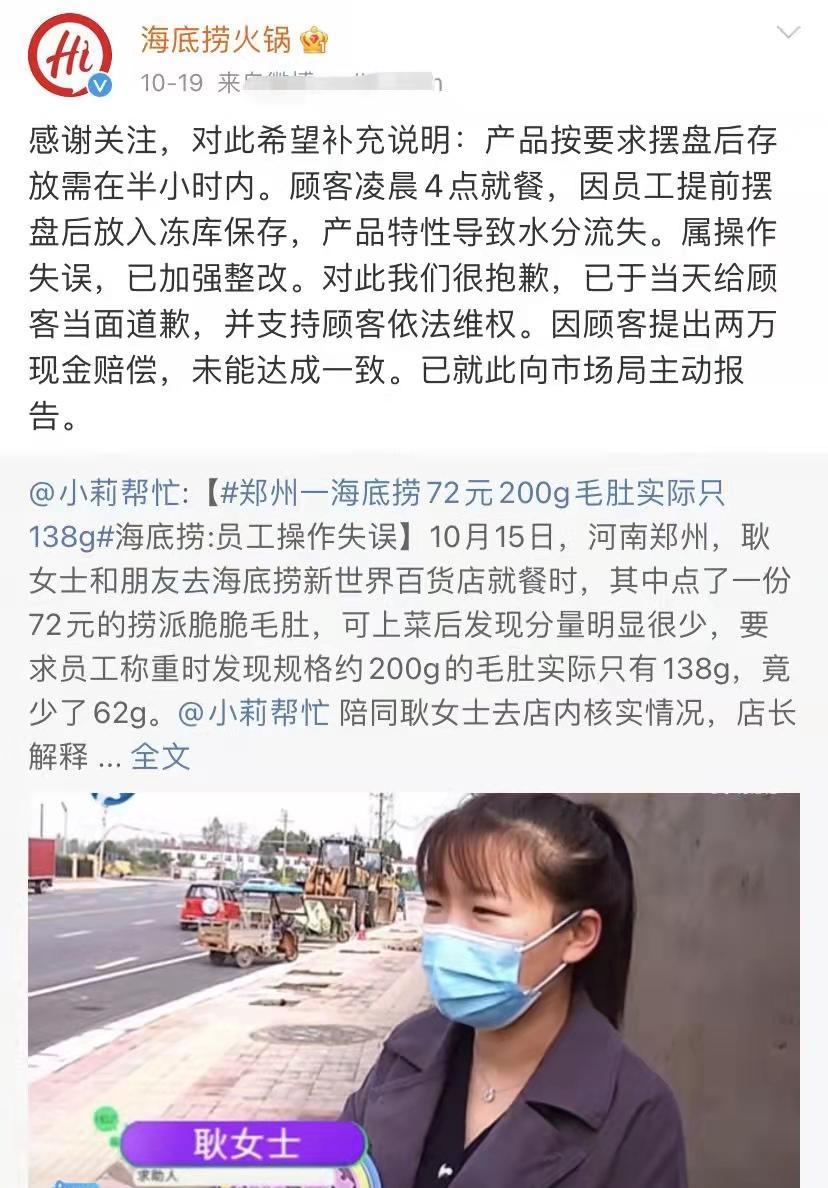Screen dimensions: 828x1188
Task: Open the video thumbnail of 耿女士
Action: (414, 990)
